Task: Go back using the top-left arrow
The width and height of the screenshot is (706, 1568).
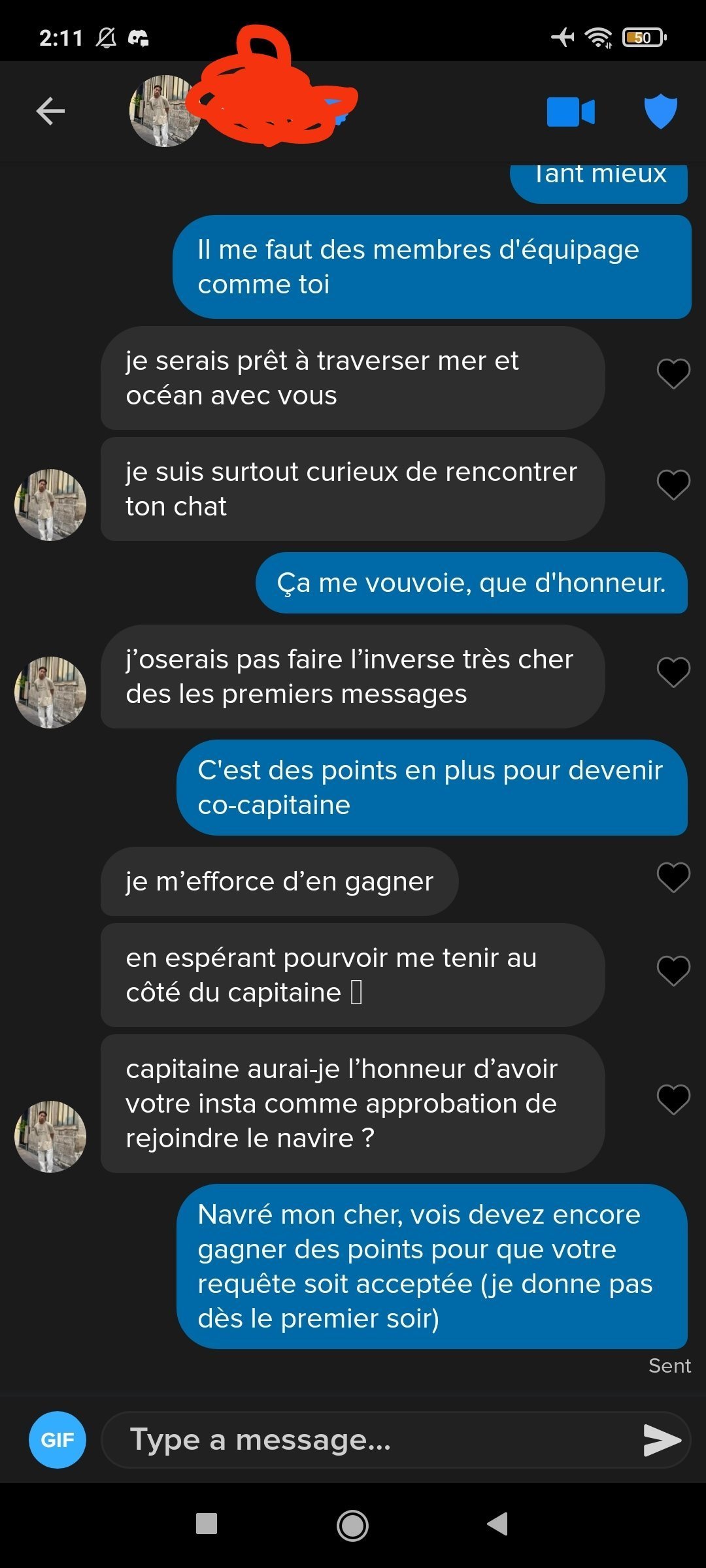Action: coord(50,111)
